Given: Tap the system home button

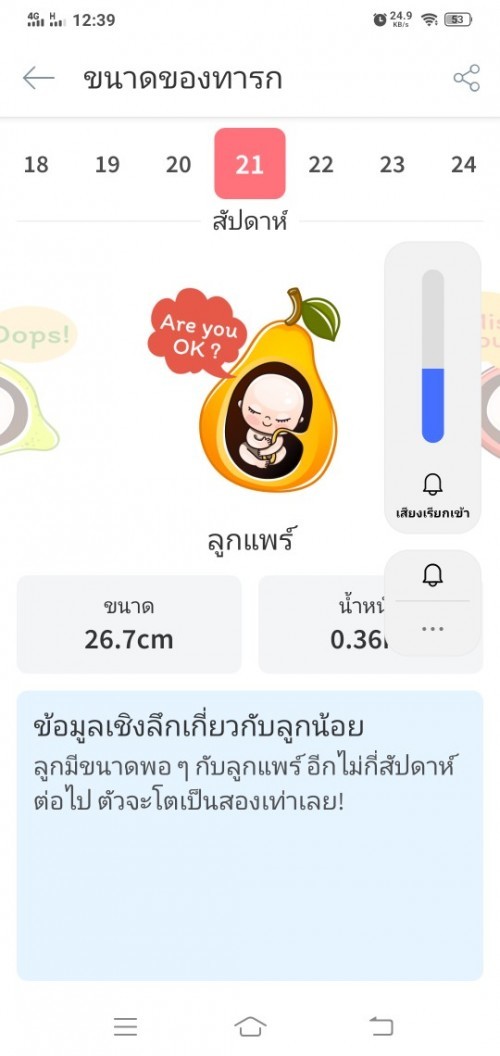Looking at the screenshot, I should click(x=250, y=1026).
